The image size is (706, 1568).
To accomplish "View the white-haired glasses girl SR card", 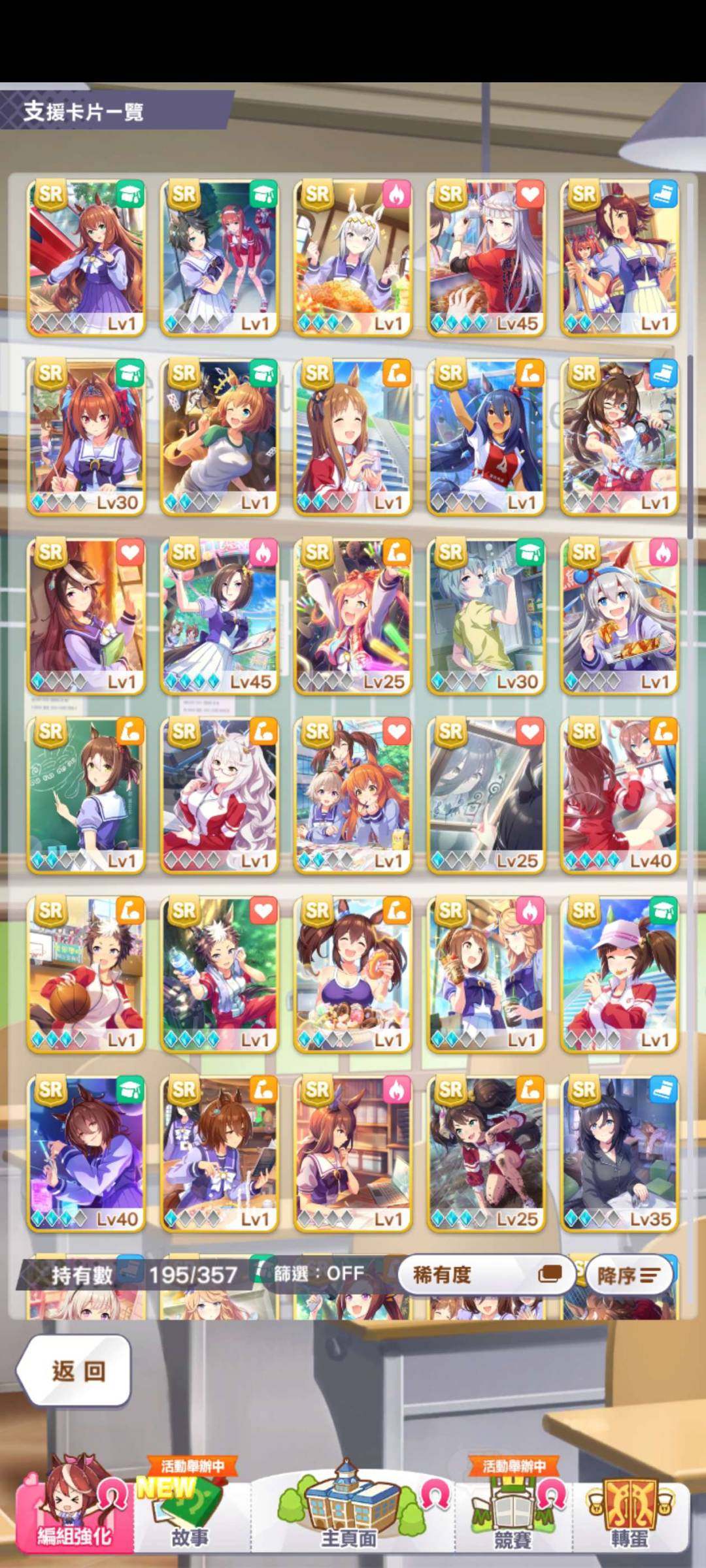I will (x=220, y=794).
